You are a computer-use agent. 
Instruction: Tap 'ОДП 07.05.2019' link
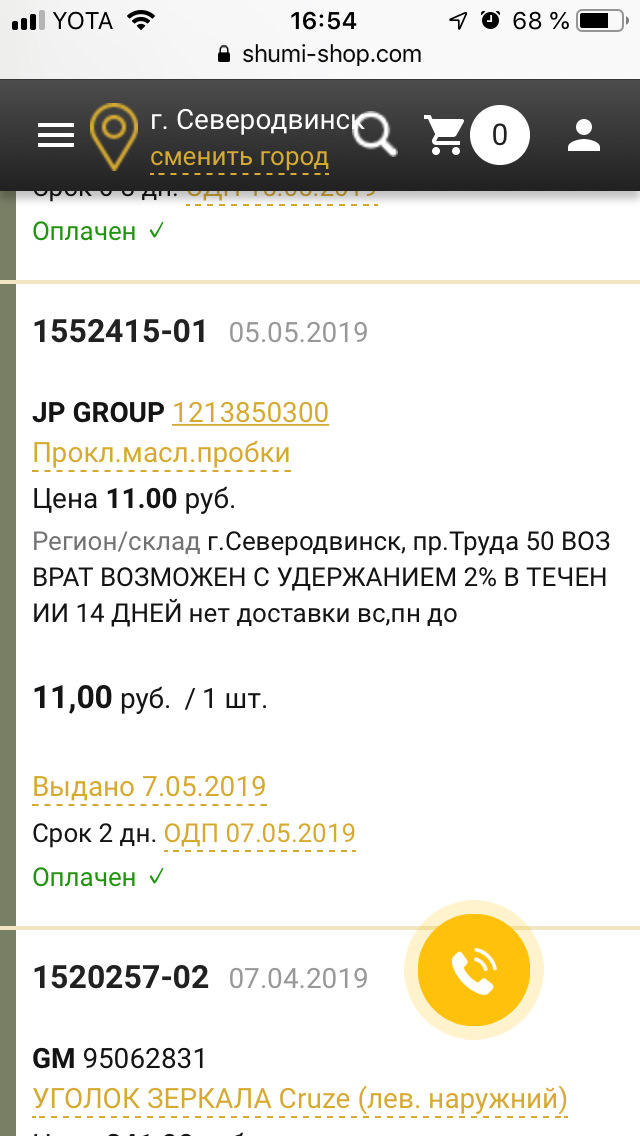click(259, 832)
